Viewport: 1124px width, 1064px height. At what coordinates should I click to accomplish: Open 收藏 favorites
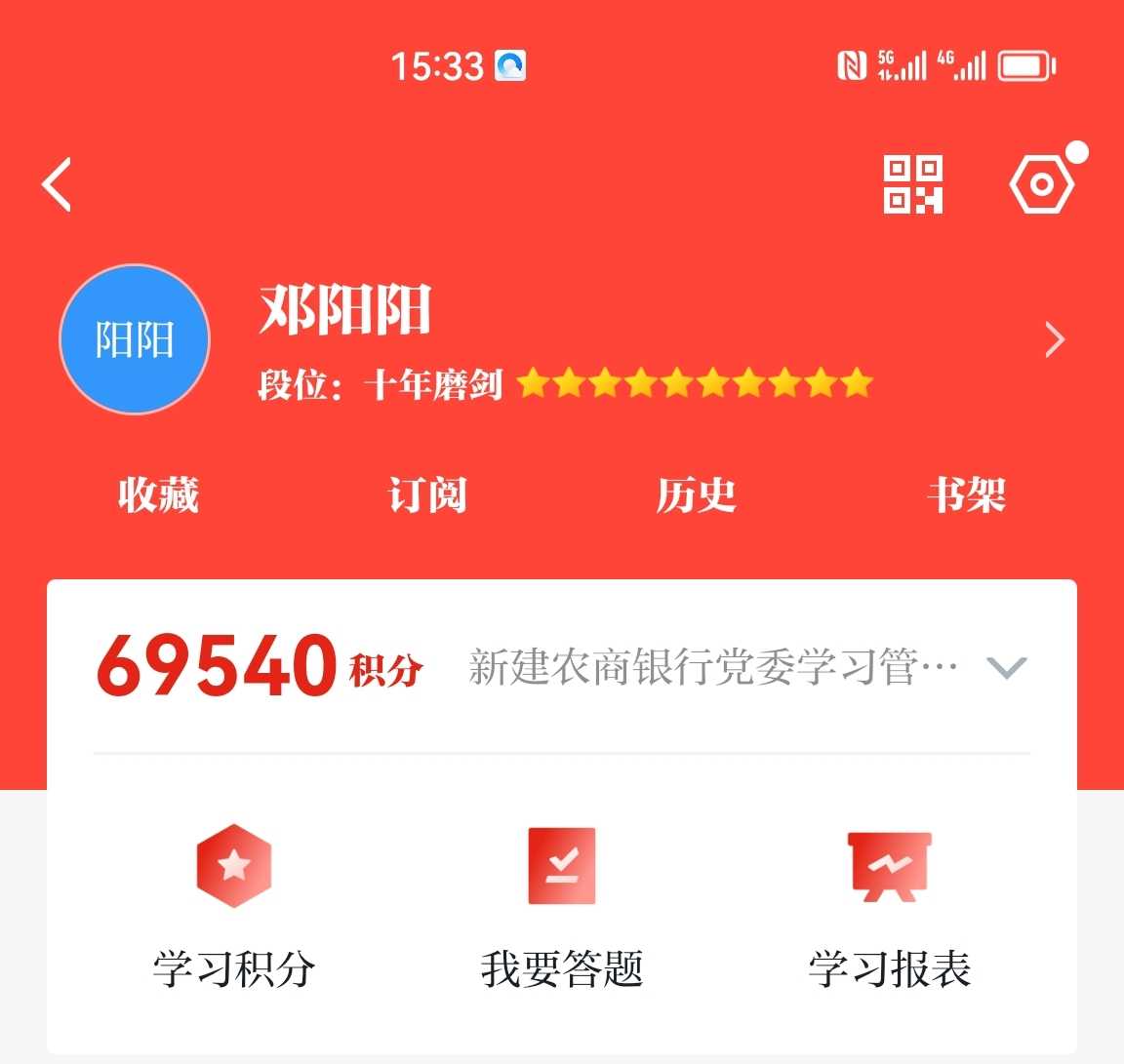158,495
